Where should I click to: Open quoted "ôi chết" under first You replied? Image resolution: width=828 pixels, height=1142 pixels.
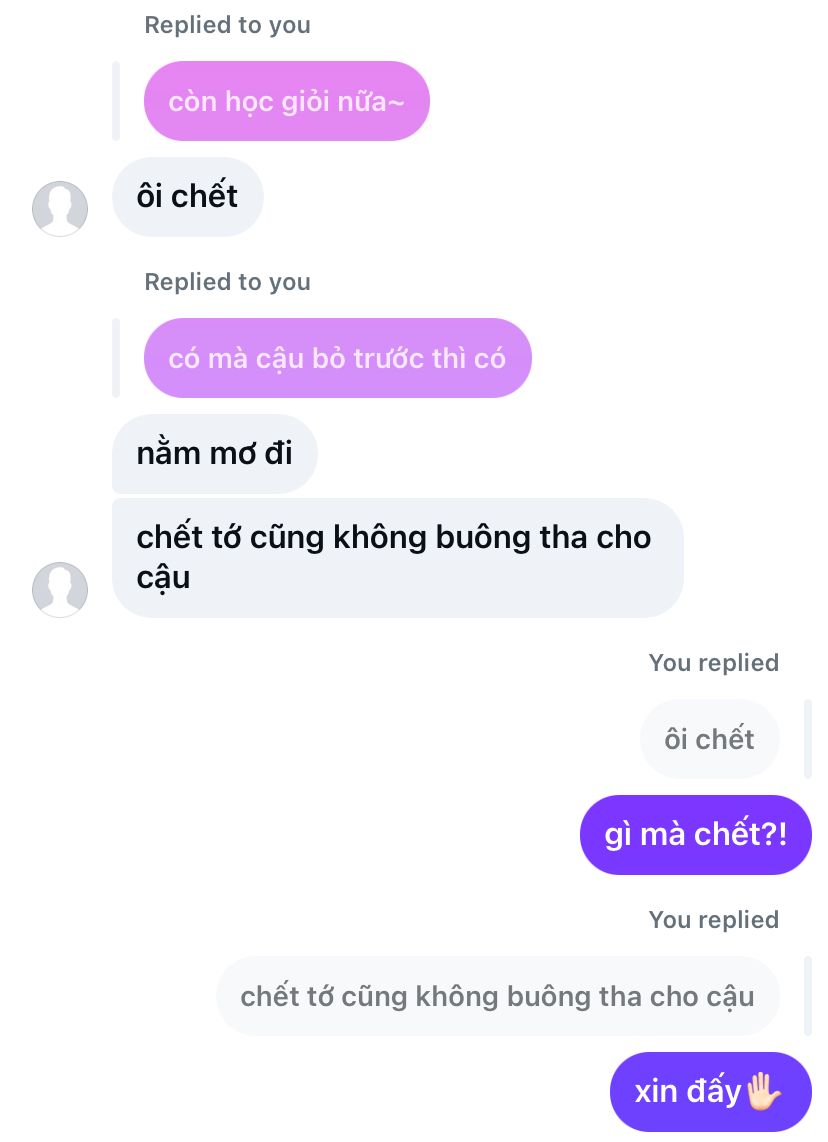[x=709, y=739]
